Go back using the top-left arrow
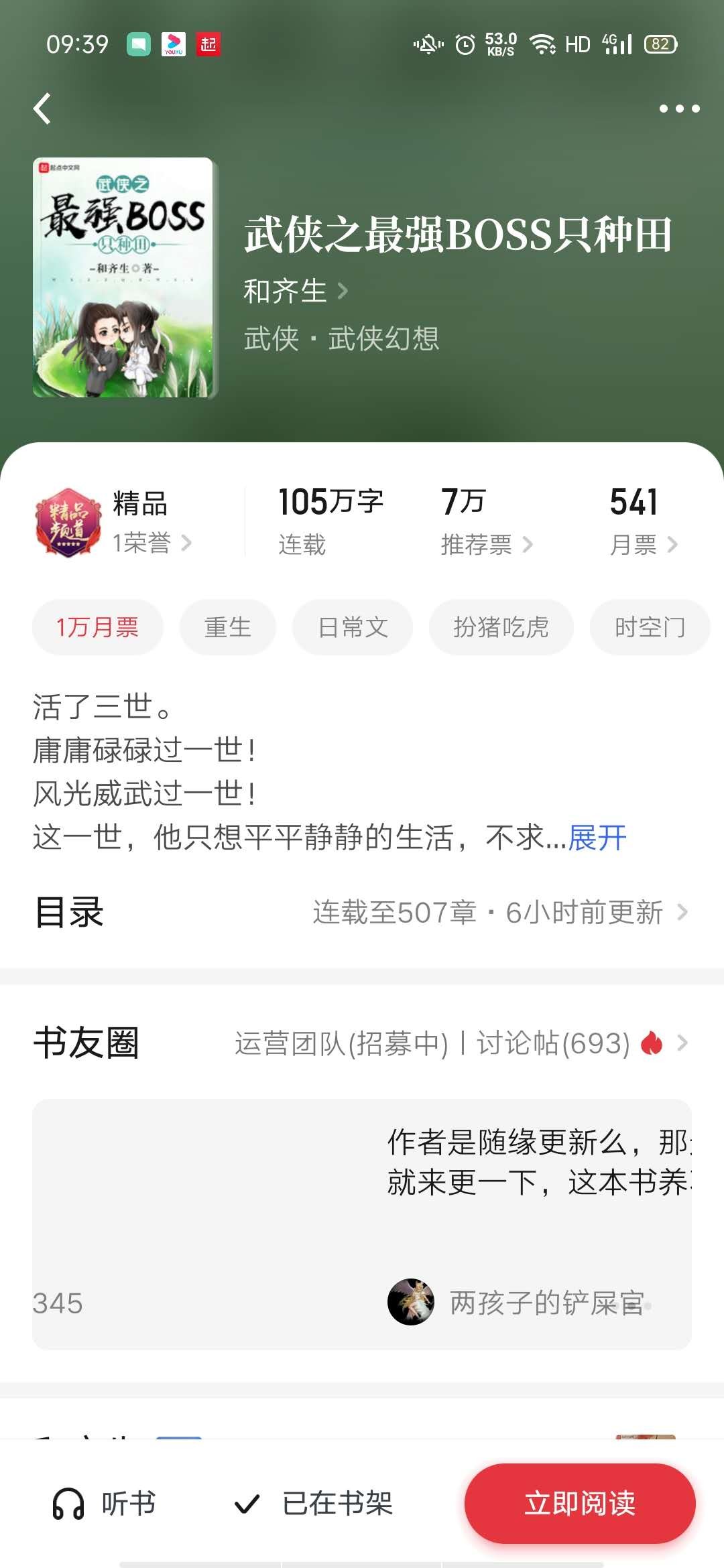Viewport: 724px width, 1568px height. point(42,109)
